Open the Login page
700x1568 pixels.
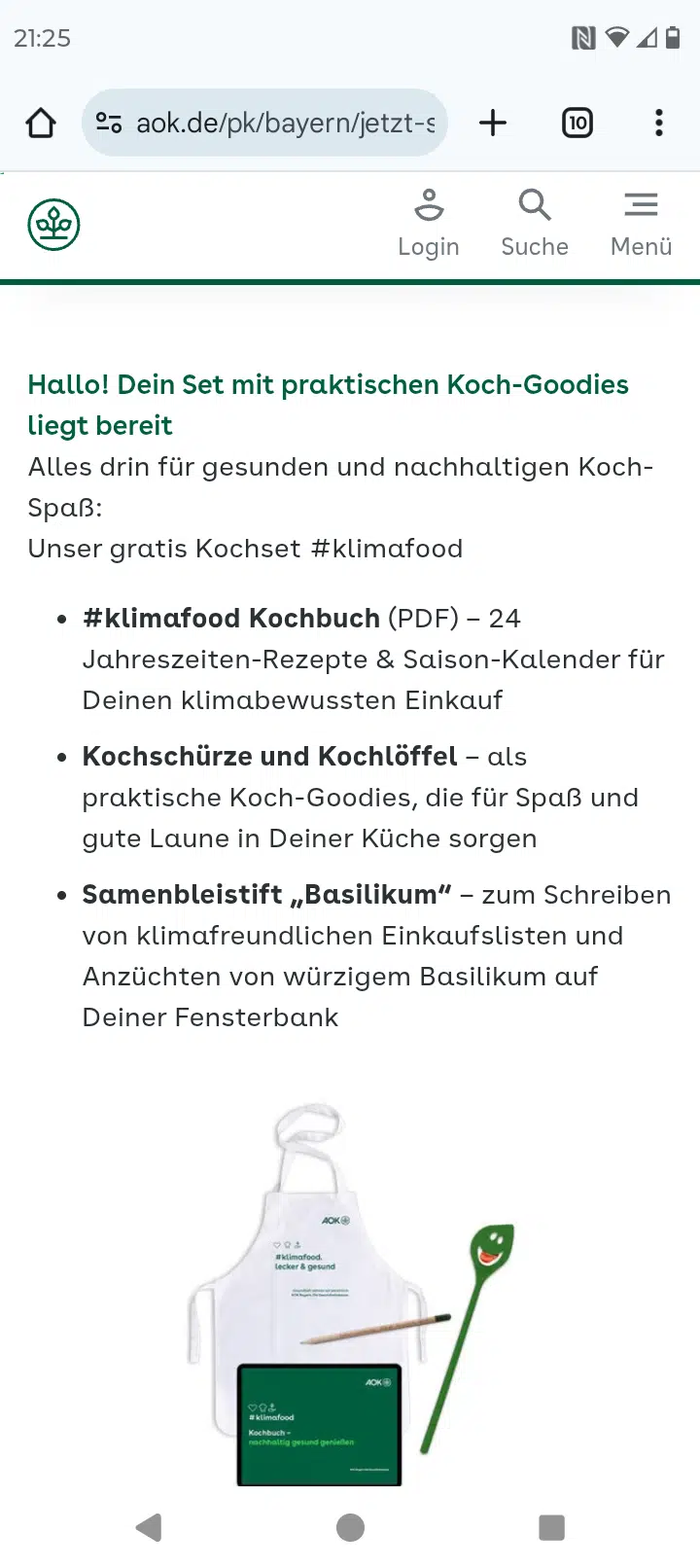coord(429,225)
